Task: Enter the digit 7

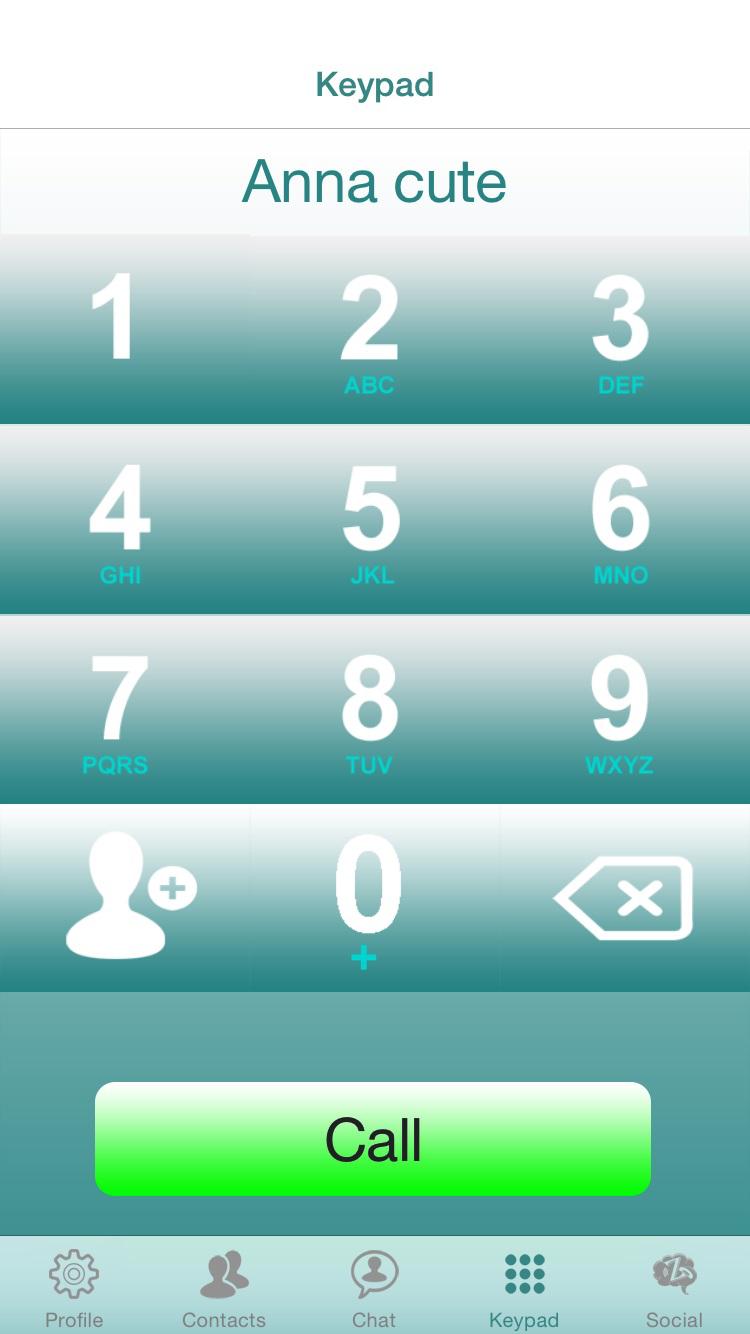Action: click(x=118, y=710)
